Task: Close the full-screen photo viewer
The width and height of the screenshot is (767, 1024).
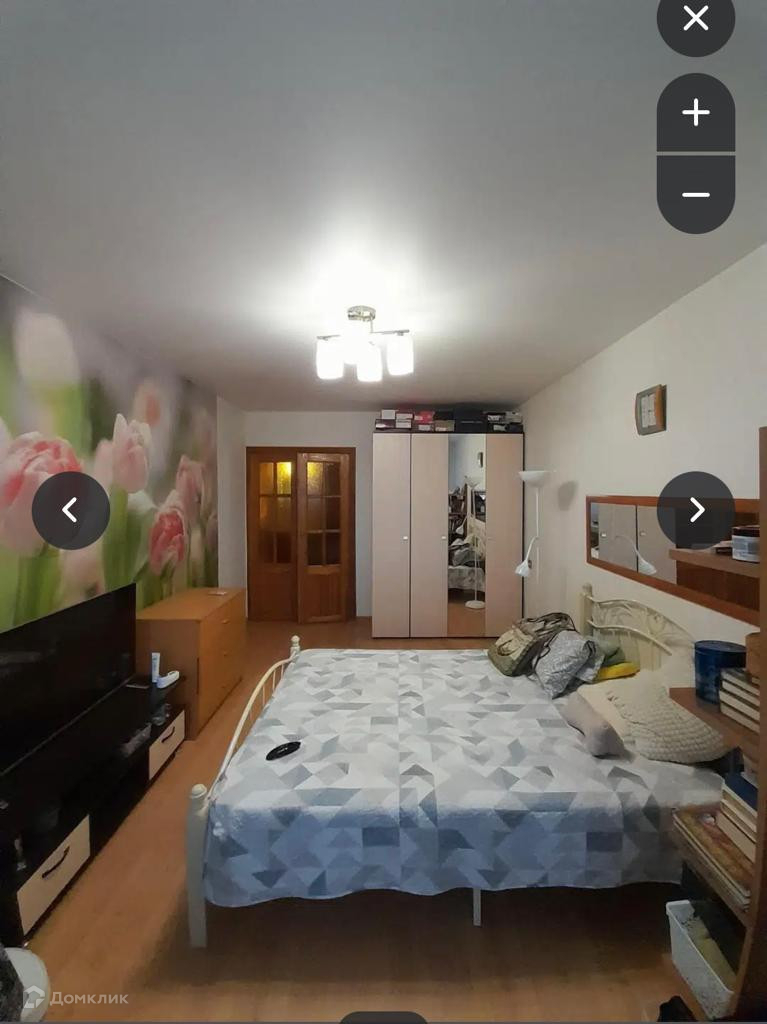Action: tap(695, 19)
